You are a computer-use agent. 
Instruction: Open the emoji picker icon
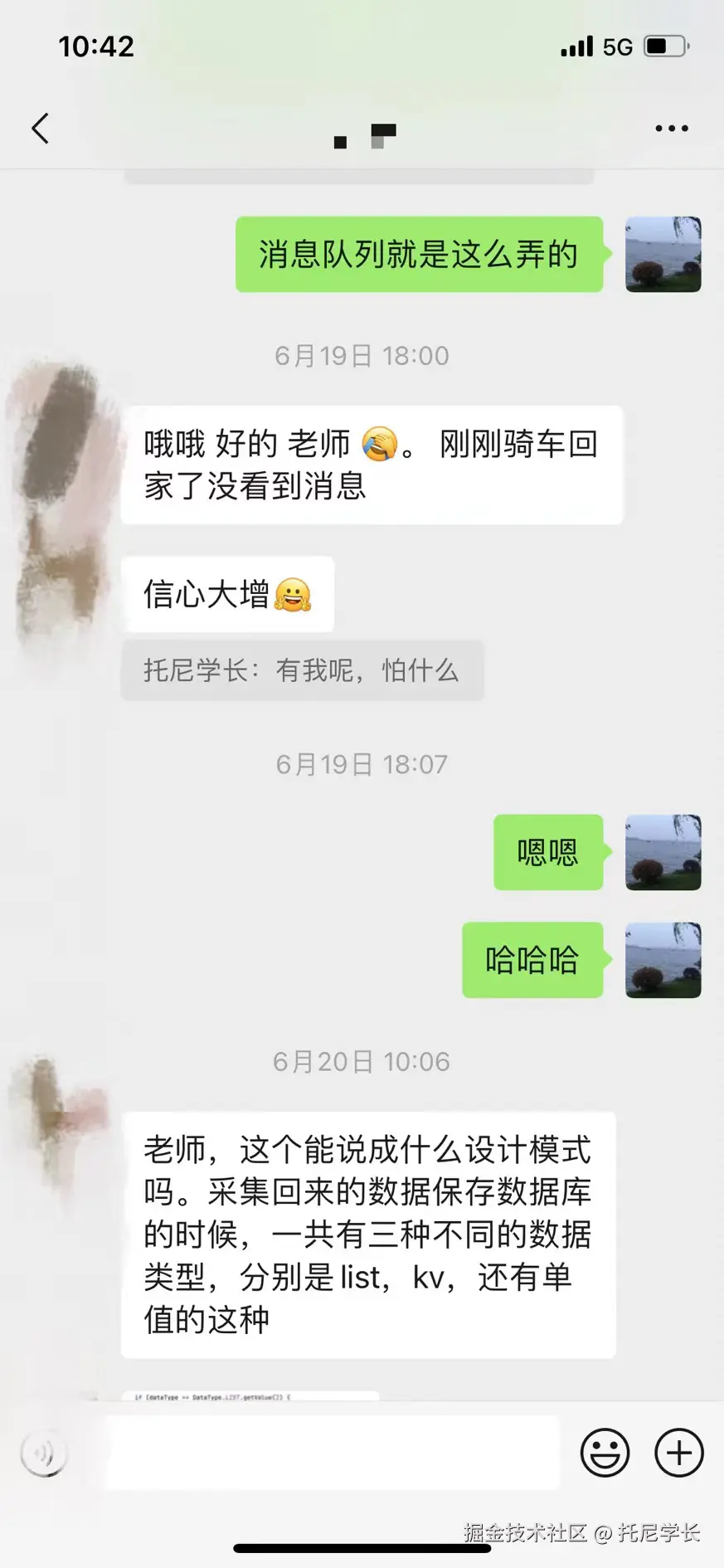click(605, 1453)
